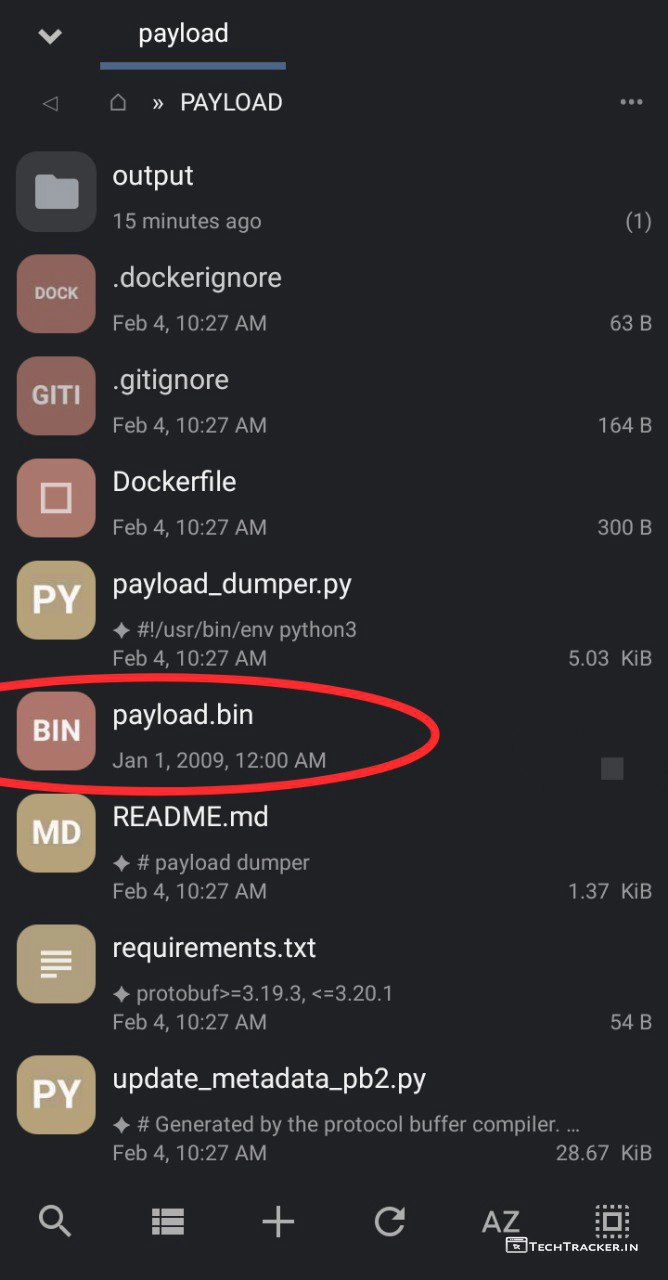Open README.md
This screenshot has height=1280, width=668.
point(190,817)
